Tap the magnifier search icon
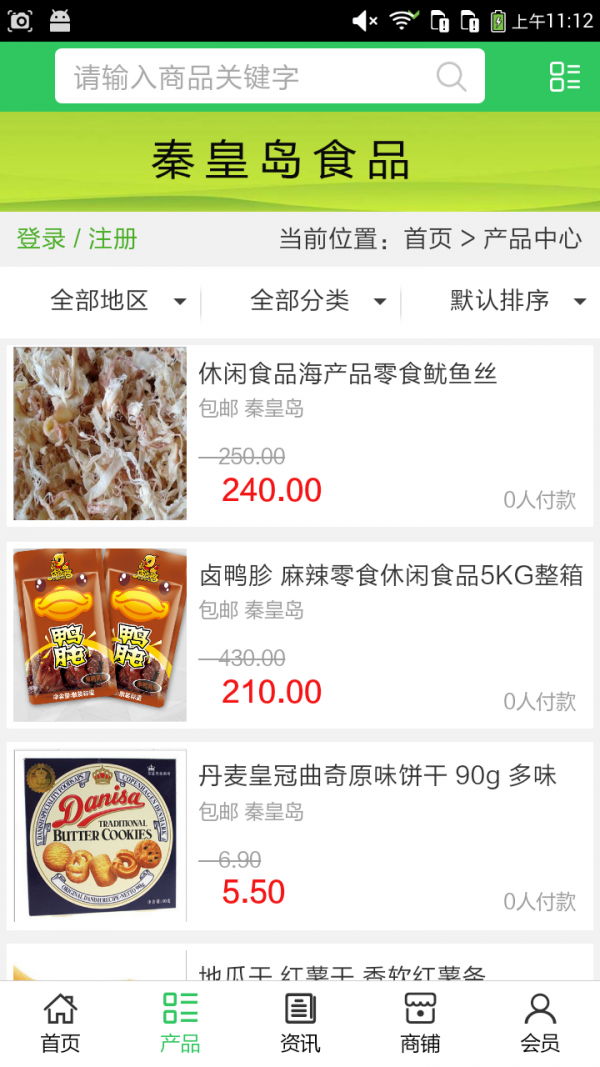Viewport: 600px width, 1067px height. (x=452, y=77)
